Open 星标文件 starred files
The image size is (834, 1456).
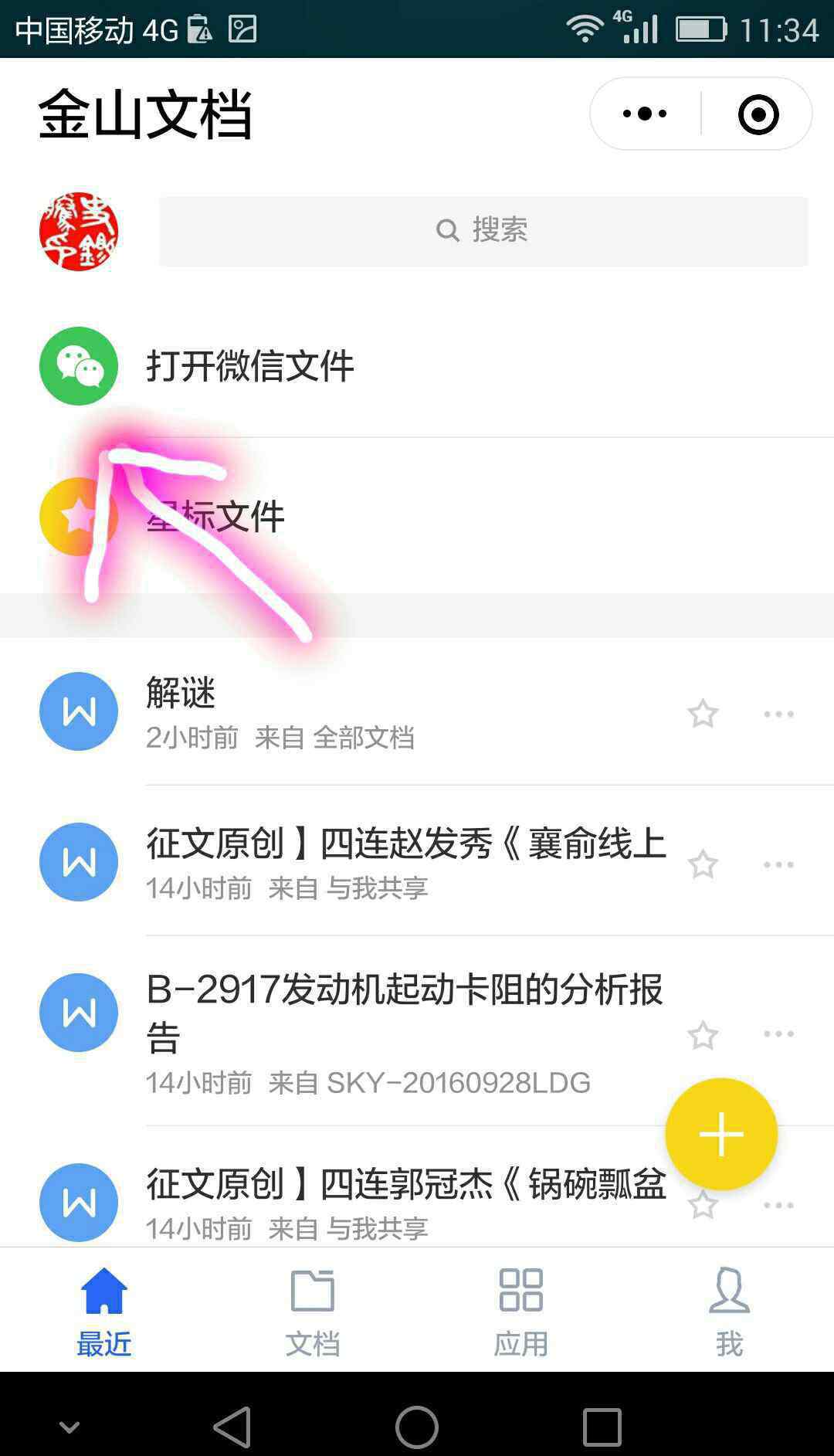tap(216, 516)
